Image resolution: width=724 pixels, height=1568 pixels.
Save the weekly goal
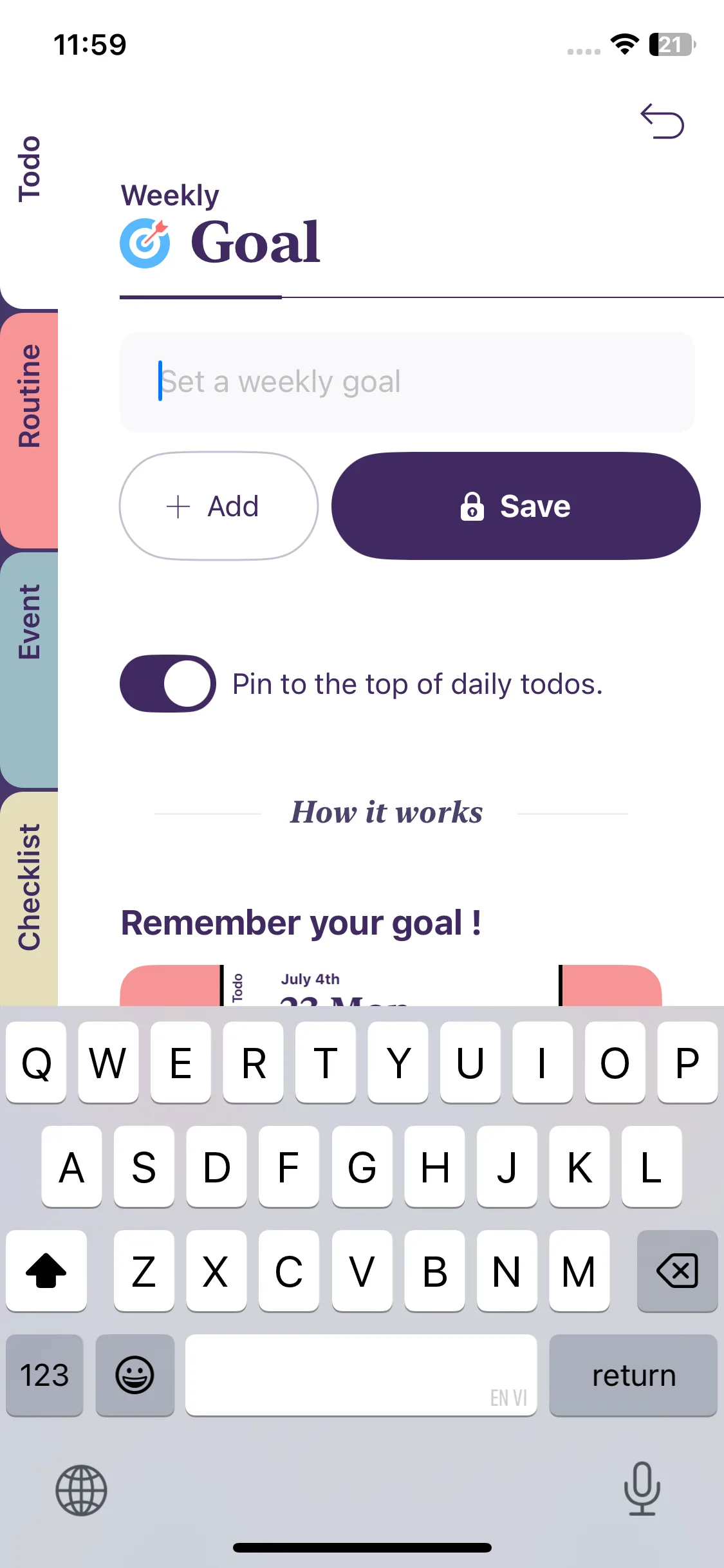click(515, 506)
